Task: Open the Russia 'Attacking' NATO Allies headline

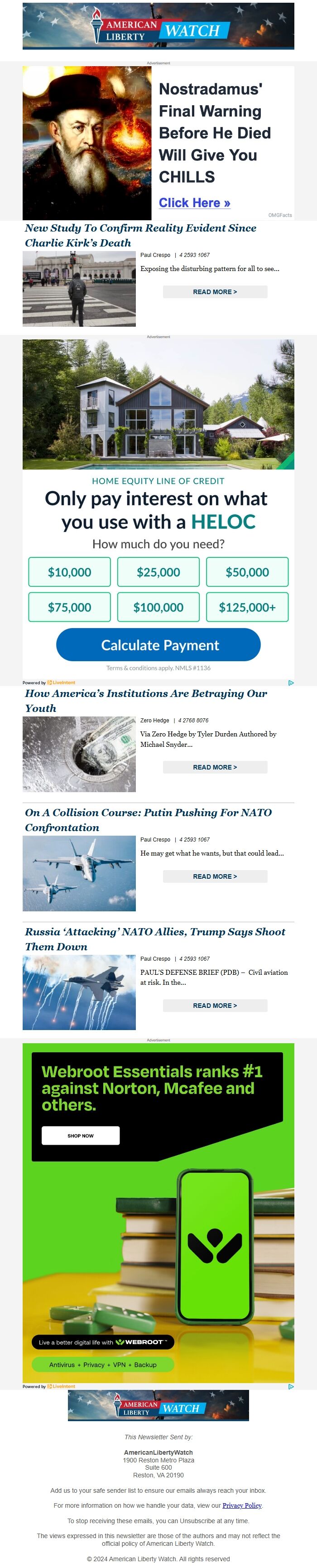Action: click(x=154, y=939)
